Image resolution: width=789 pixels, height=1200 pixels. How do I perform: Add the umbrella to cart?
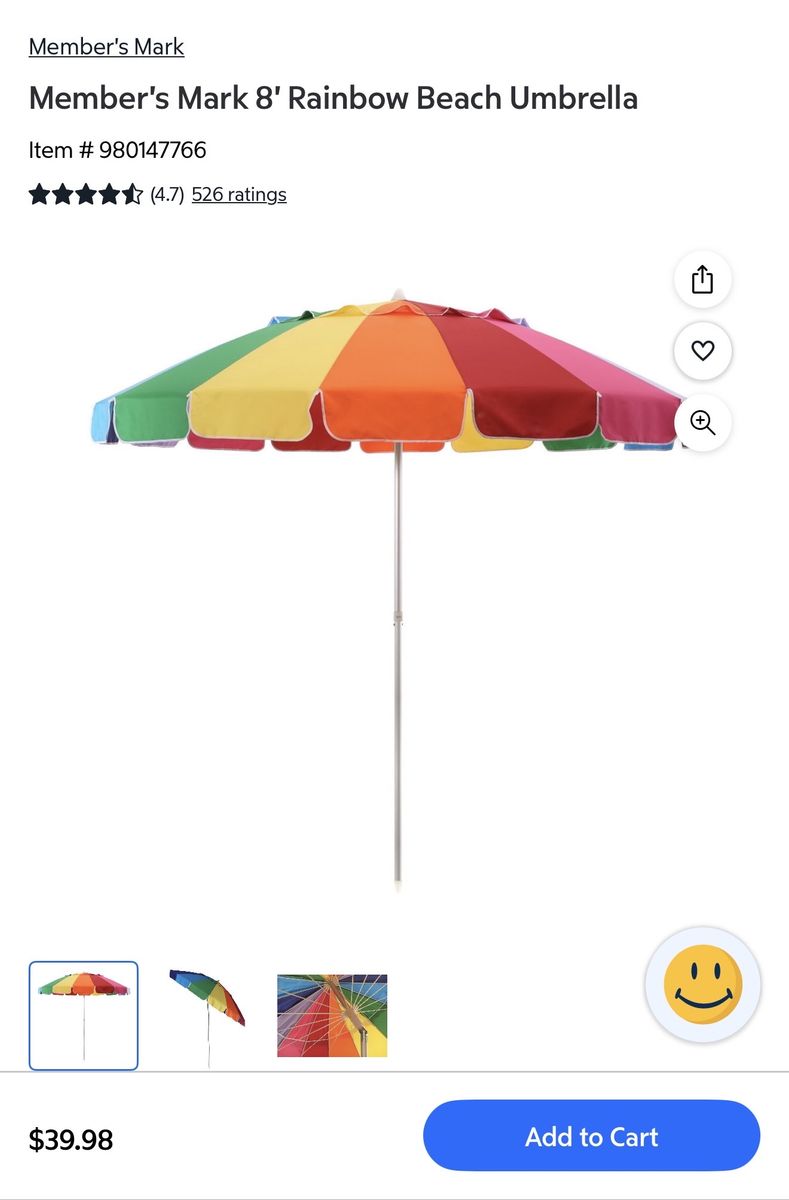[x=592, y=1136]
